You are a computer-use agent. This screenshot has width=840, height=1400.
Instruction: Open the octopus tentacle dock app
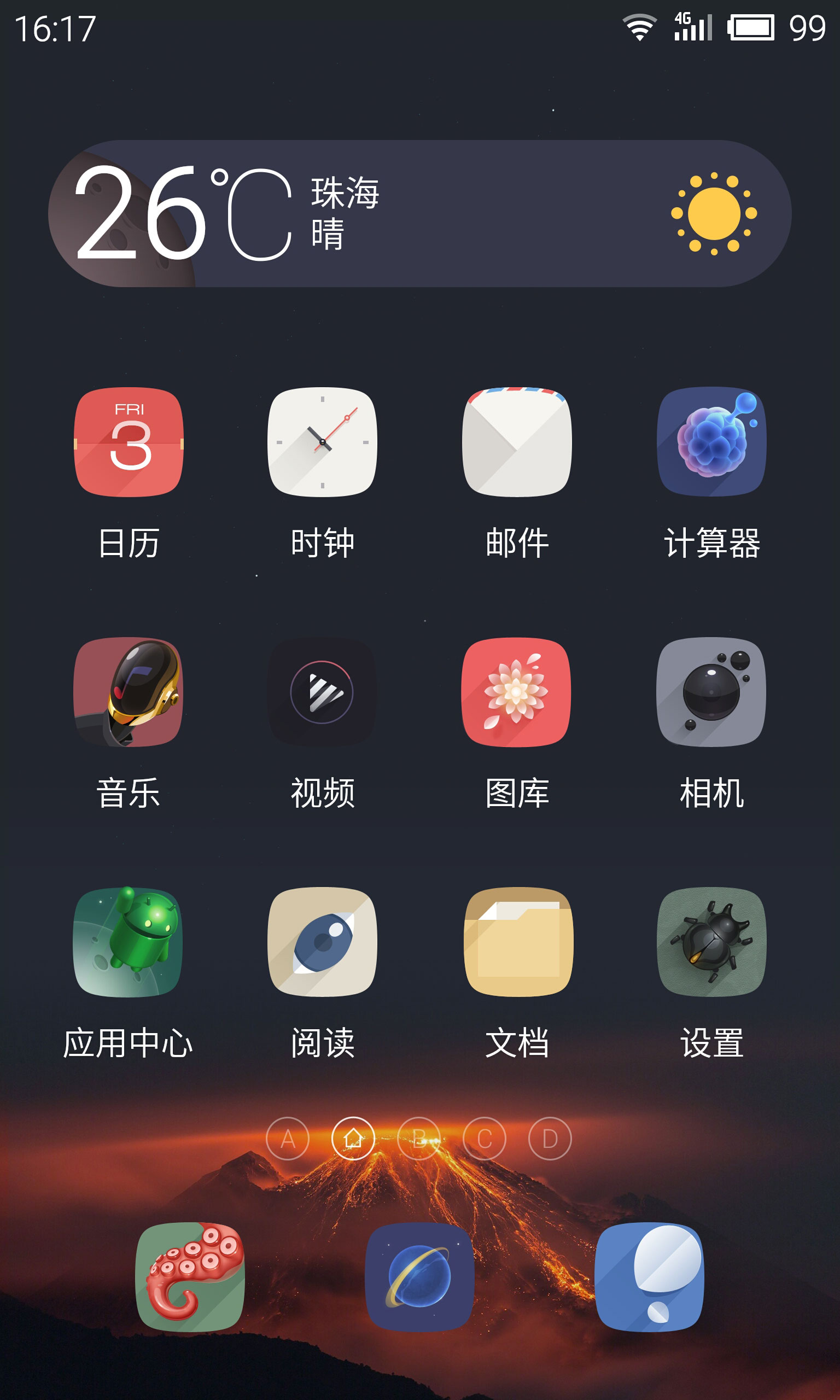click(190, 1277)
